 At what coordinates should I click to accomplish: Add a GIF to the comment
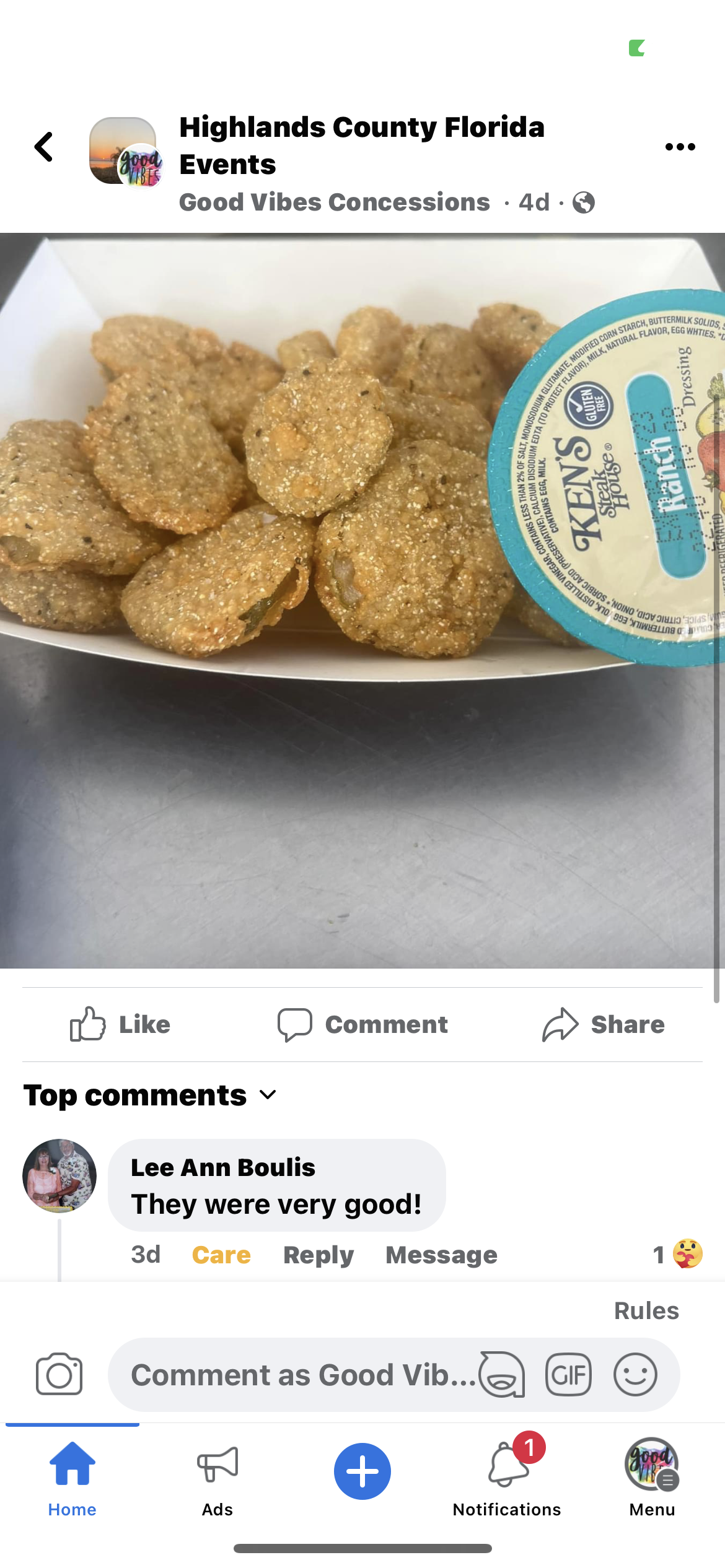pos(568,1375)
